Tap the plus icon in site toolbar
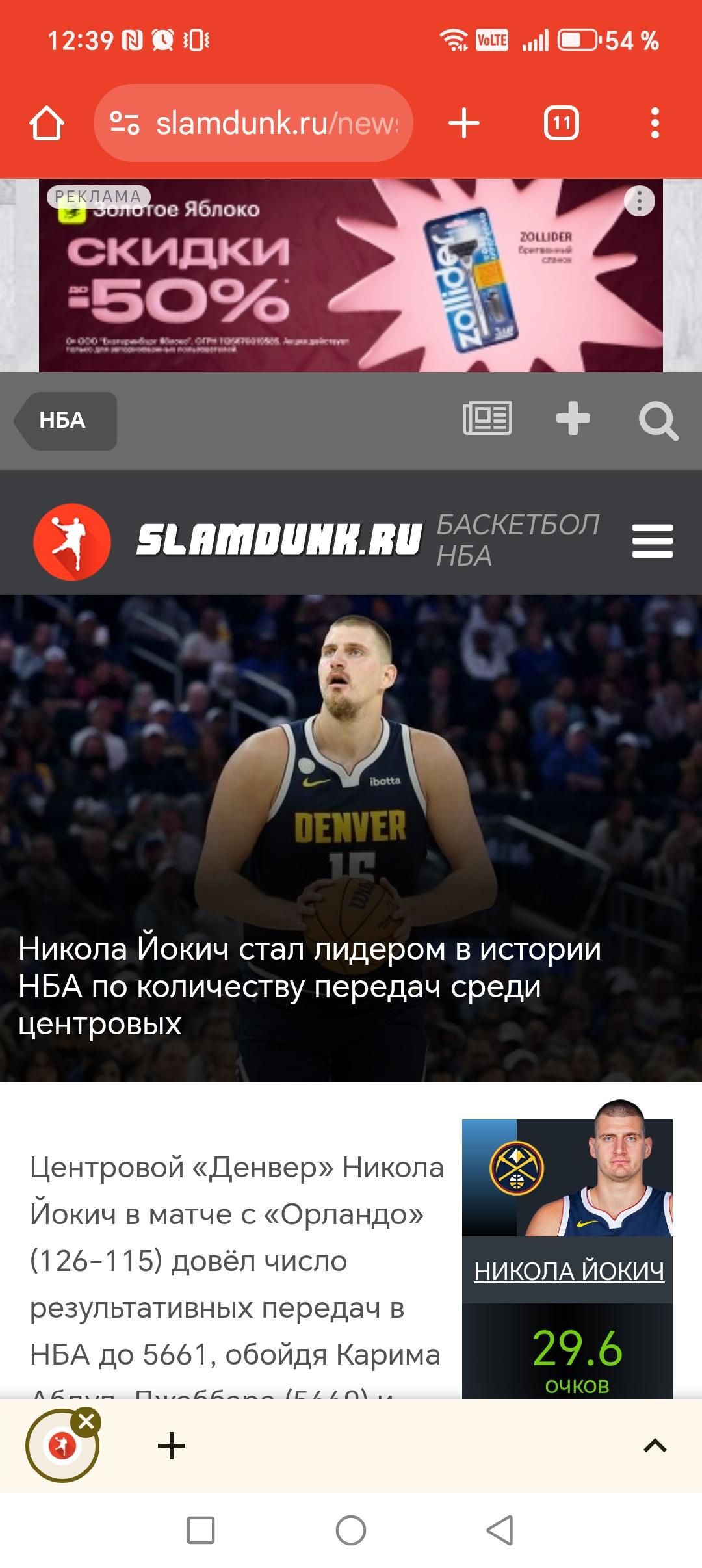 click(x=573, y=418)
